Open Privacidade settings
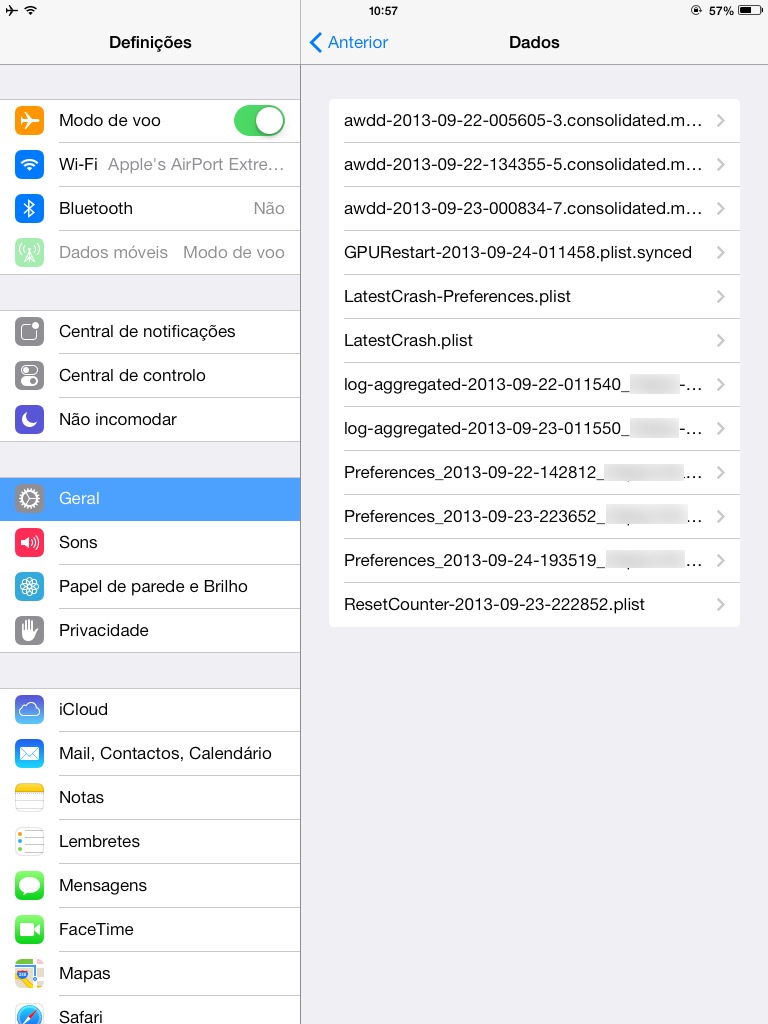The width and height of the screenshot is (768, 1024). click(x=150, y=630)
